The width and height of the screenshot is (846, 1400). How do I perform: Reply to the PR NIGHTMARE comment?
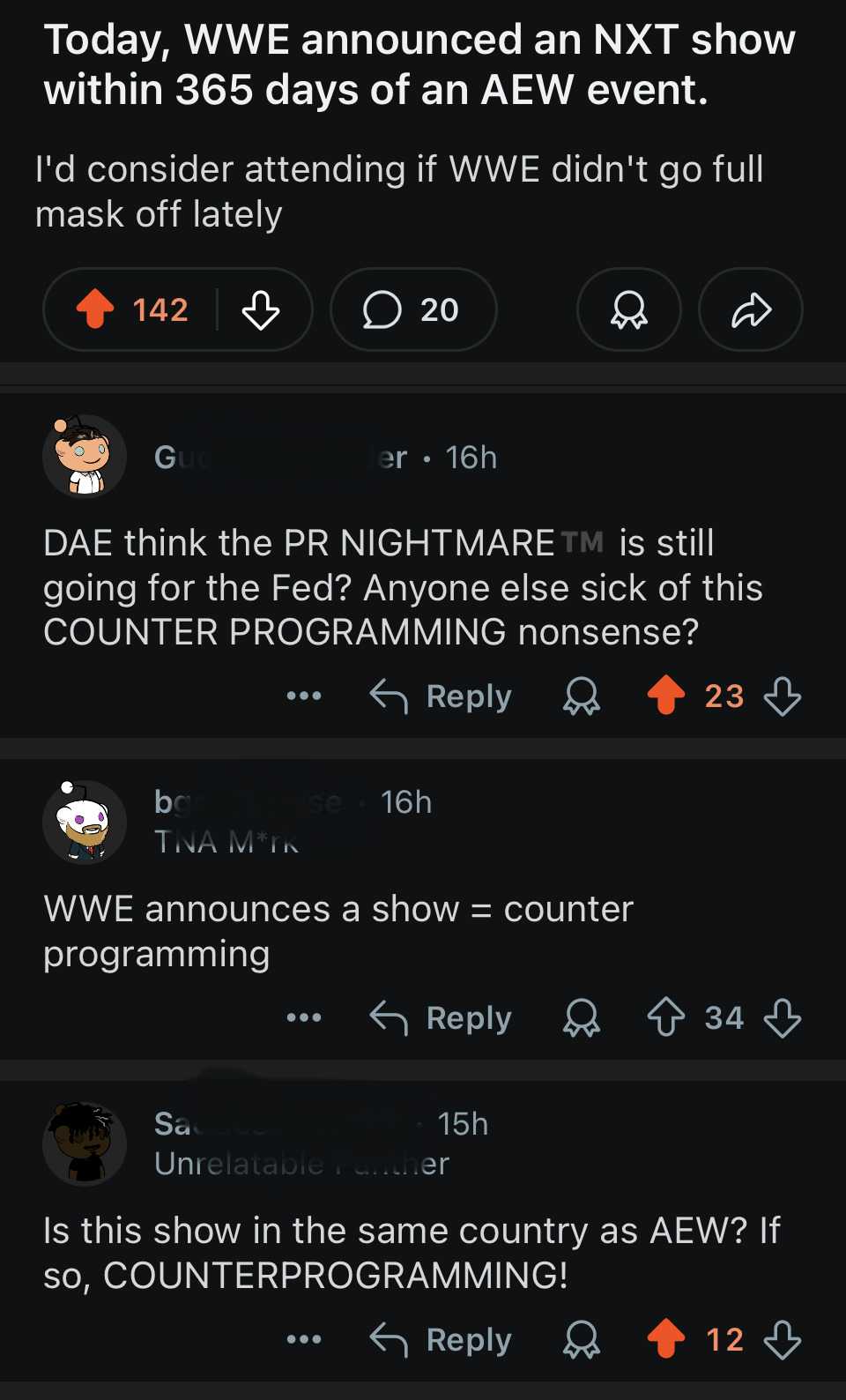coord(441,696)
